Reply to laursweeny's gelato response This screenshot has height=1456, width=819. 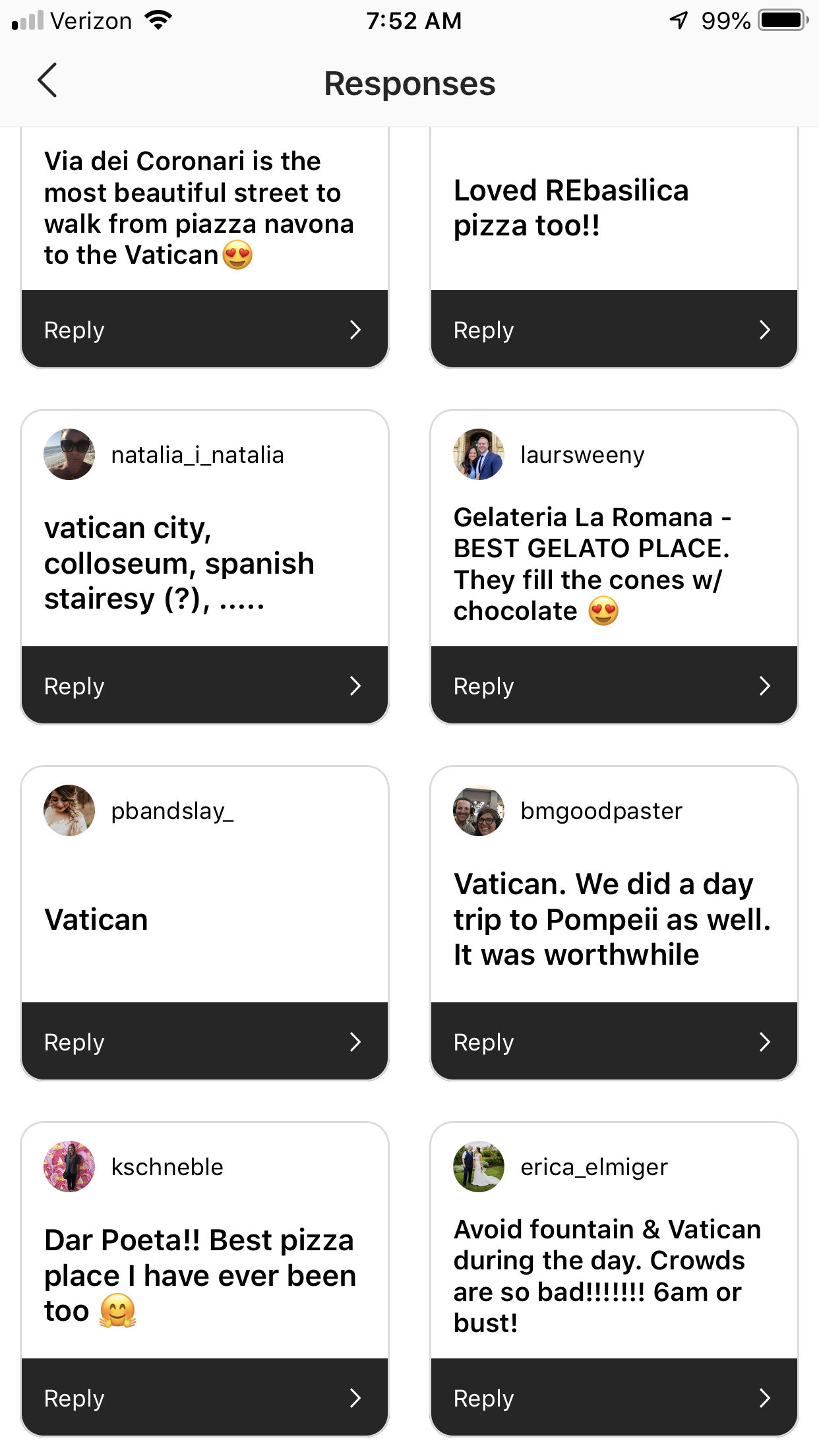[613, 685]
